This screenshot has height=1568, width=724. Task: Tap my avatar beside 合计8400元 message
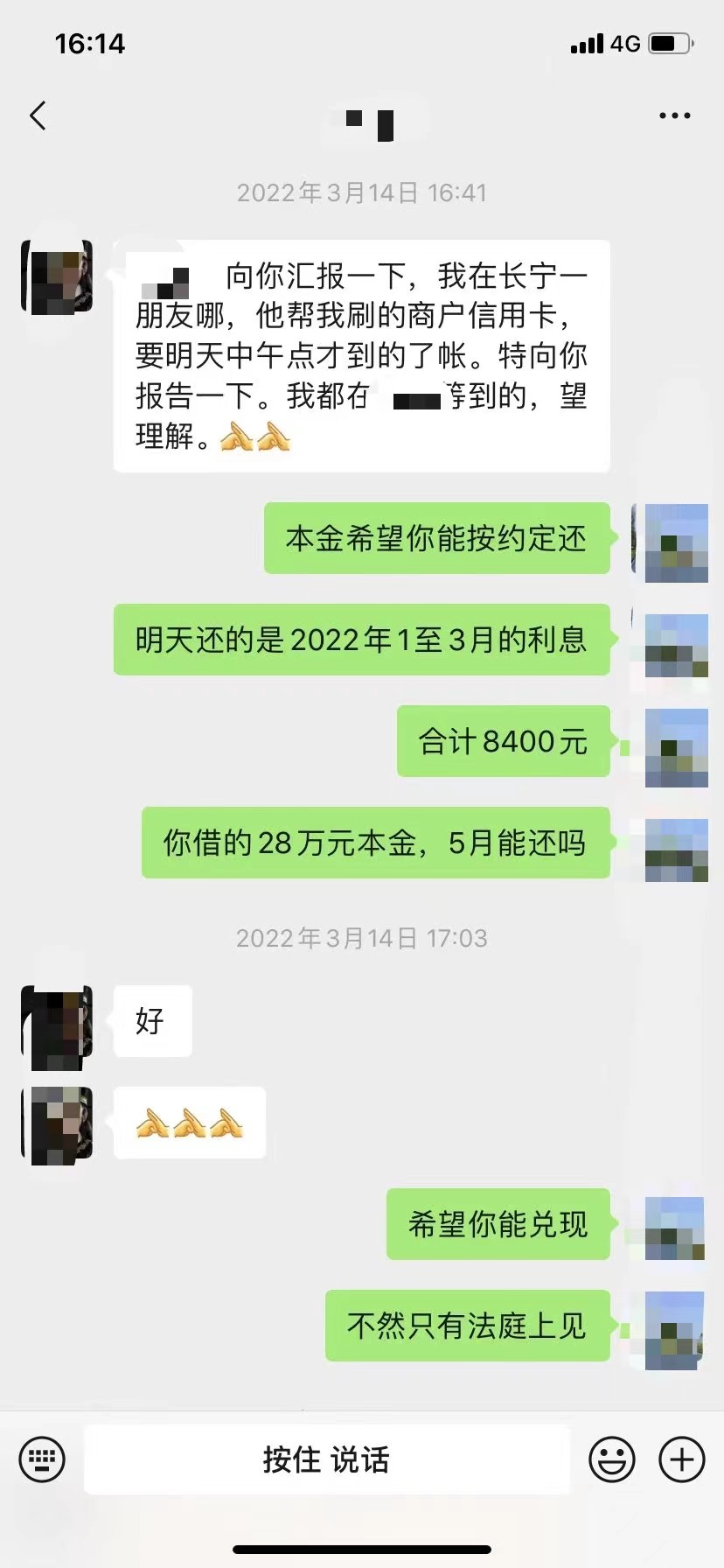(x=676, y=747)
